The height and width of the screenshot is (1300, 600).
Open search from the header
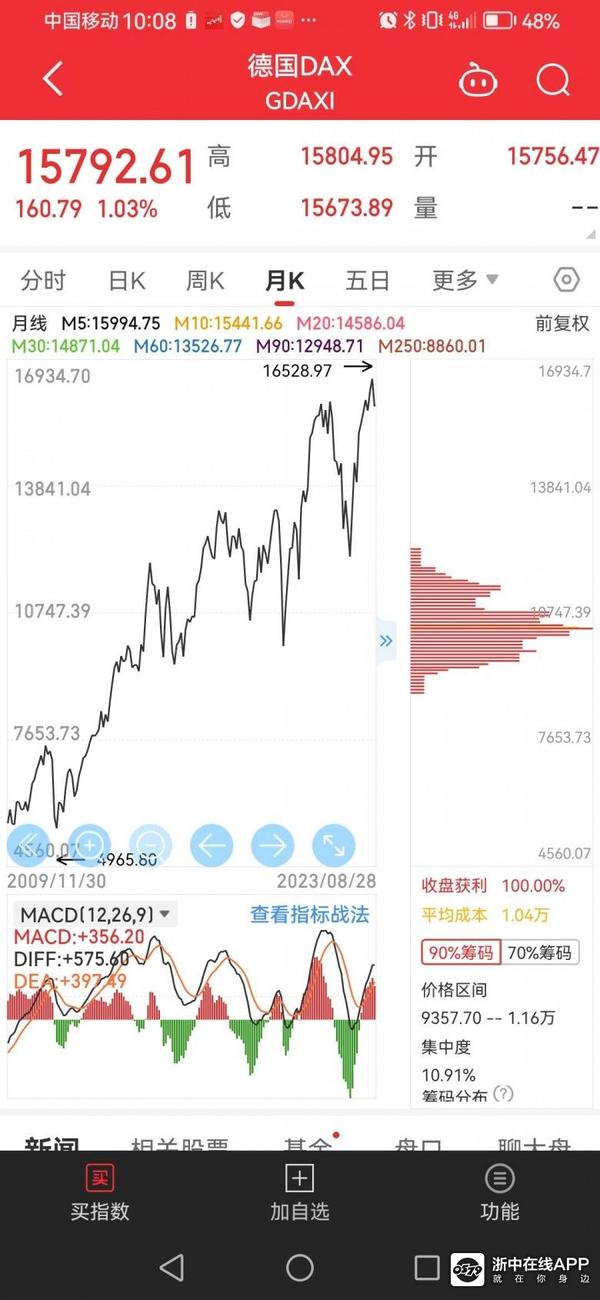(x=552, y=81)
